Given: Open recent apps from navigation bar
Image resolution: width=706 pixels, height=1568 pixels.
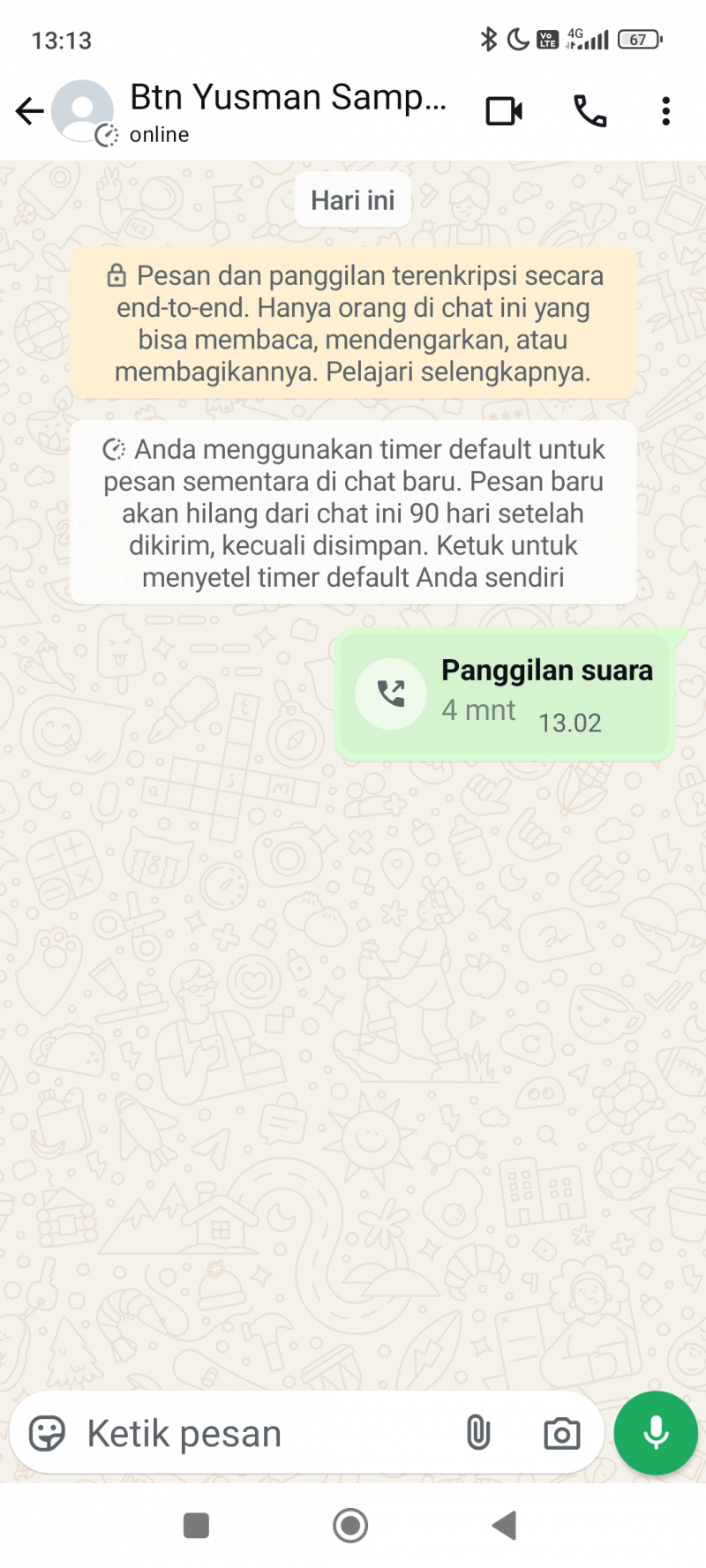Looking at the screenshot, I should tap(196, 1525).
